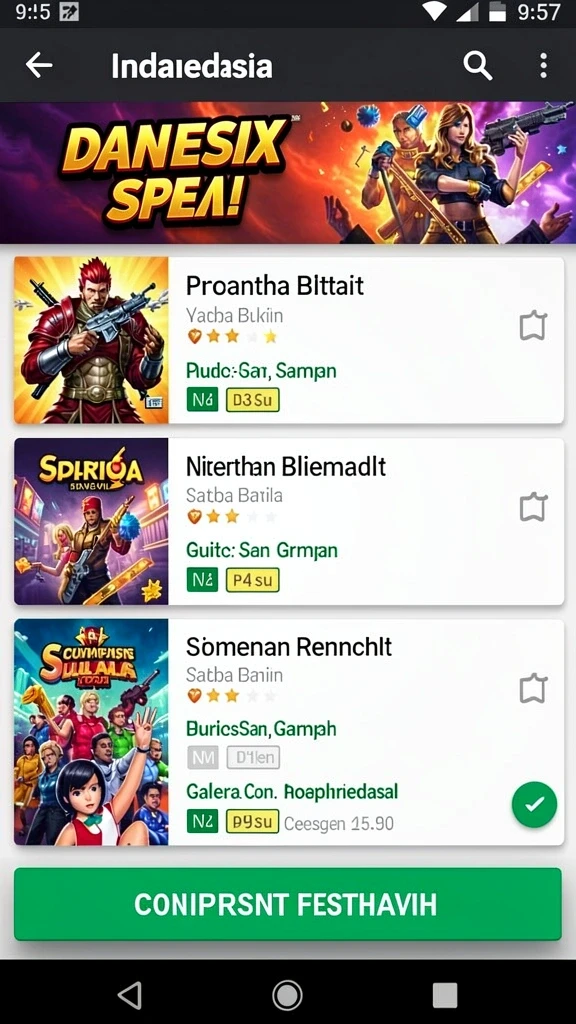
Task: Tap the green Coniprsnt Festhavih button
Action: (x=287, y=904)
